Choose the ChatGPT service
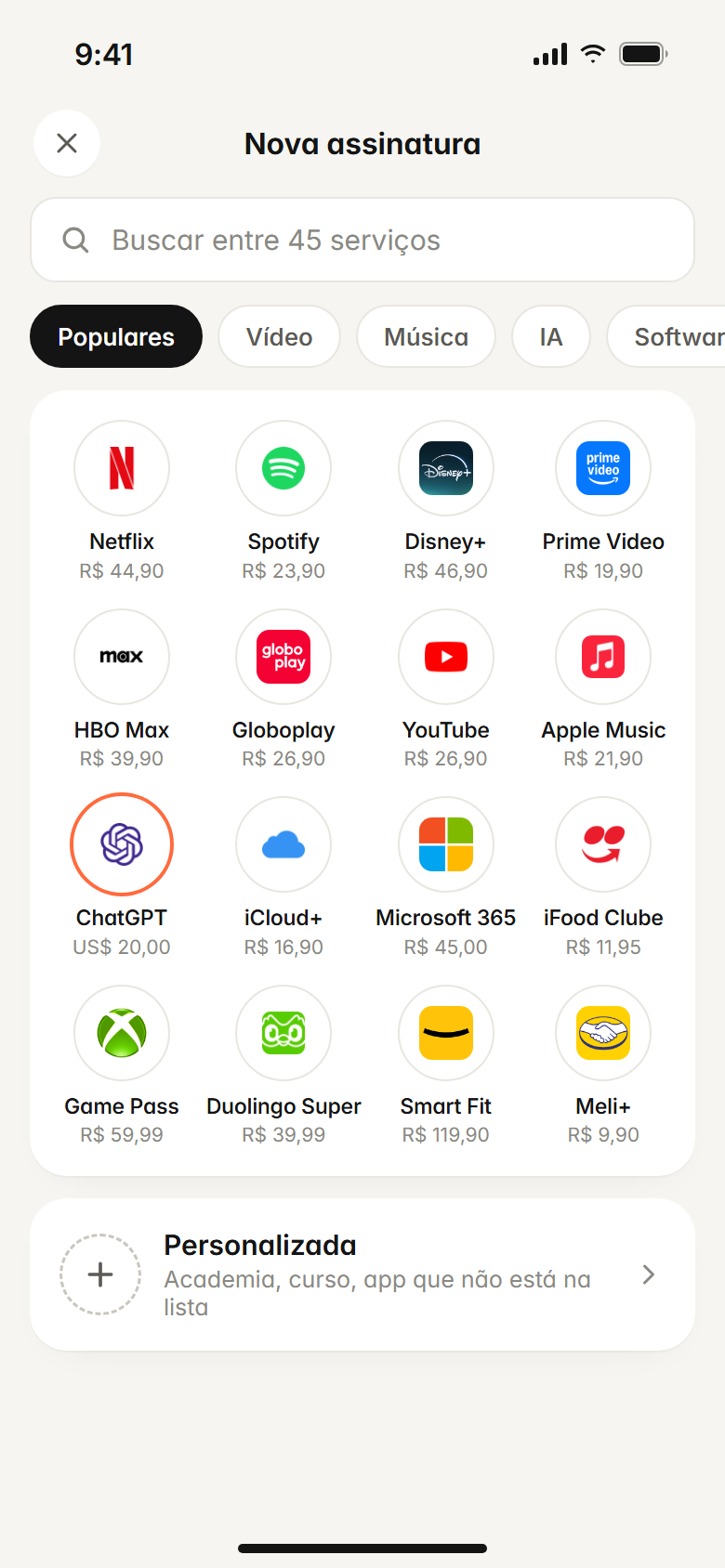 pyautogui.click(x=122, y=877)
